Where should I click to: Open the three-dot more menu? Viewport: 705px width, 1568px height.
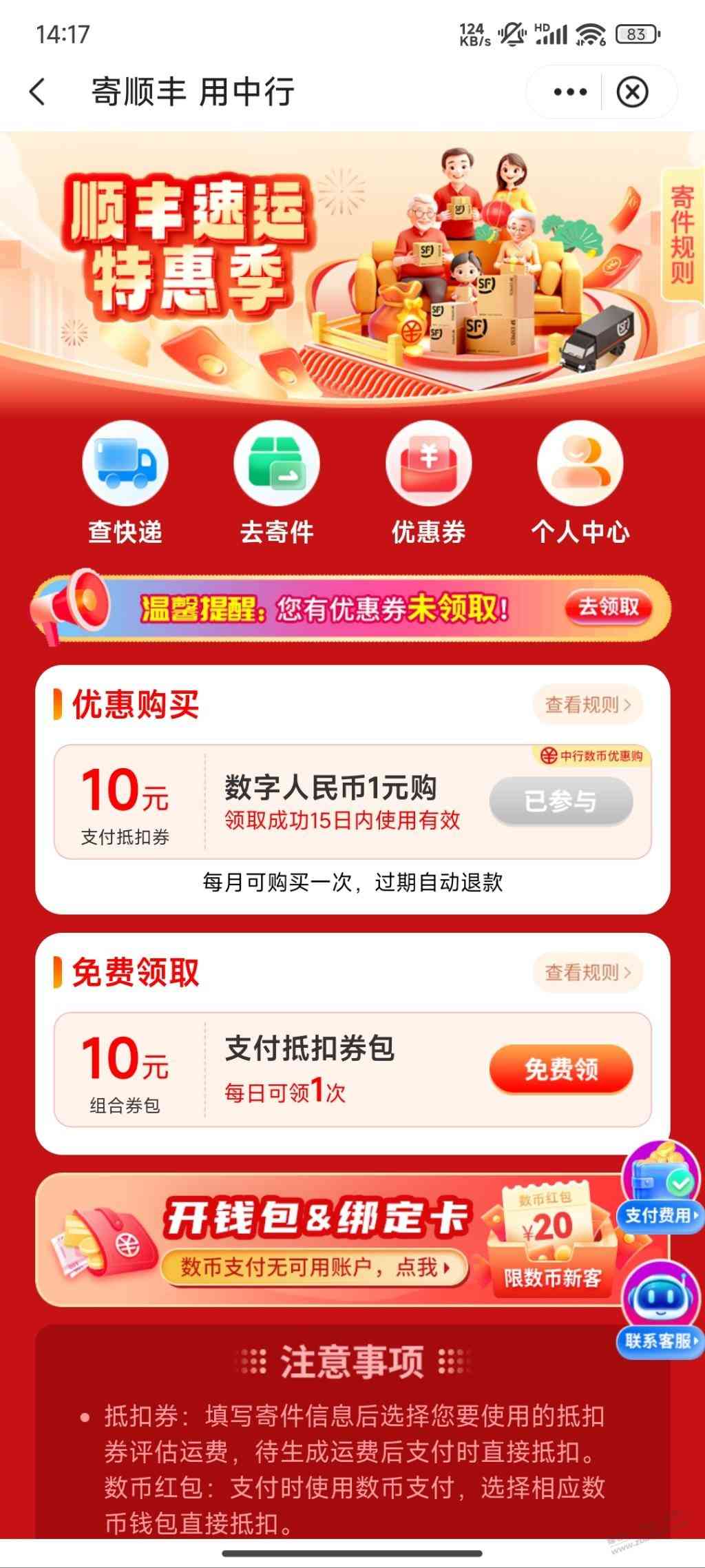(x=570, y=92)
